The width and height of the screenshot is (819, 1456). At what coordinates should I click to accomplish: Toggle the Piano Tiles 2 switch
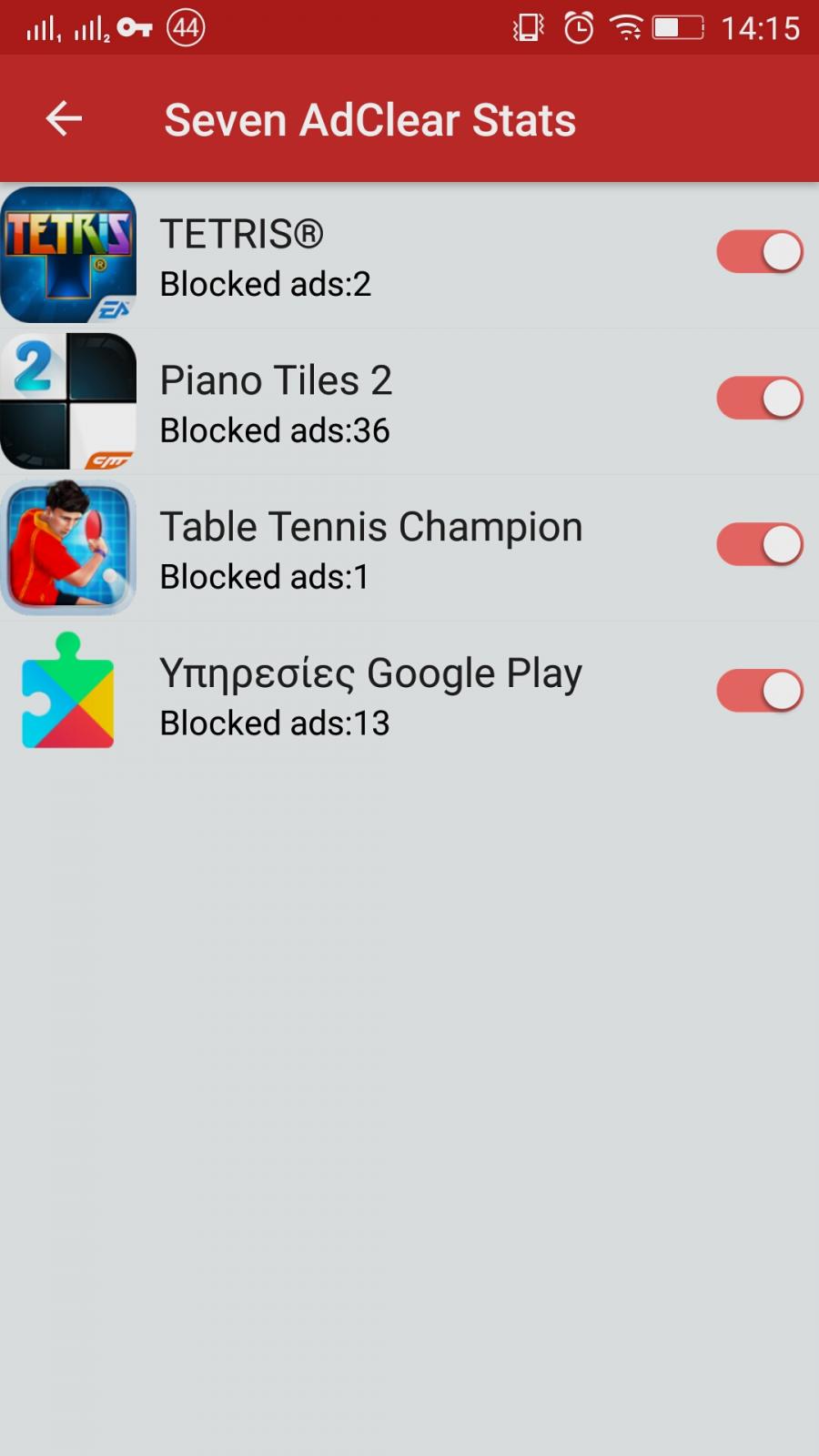click(x=760, y=399)
